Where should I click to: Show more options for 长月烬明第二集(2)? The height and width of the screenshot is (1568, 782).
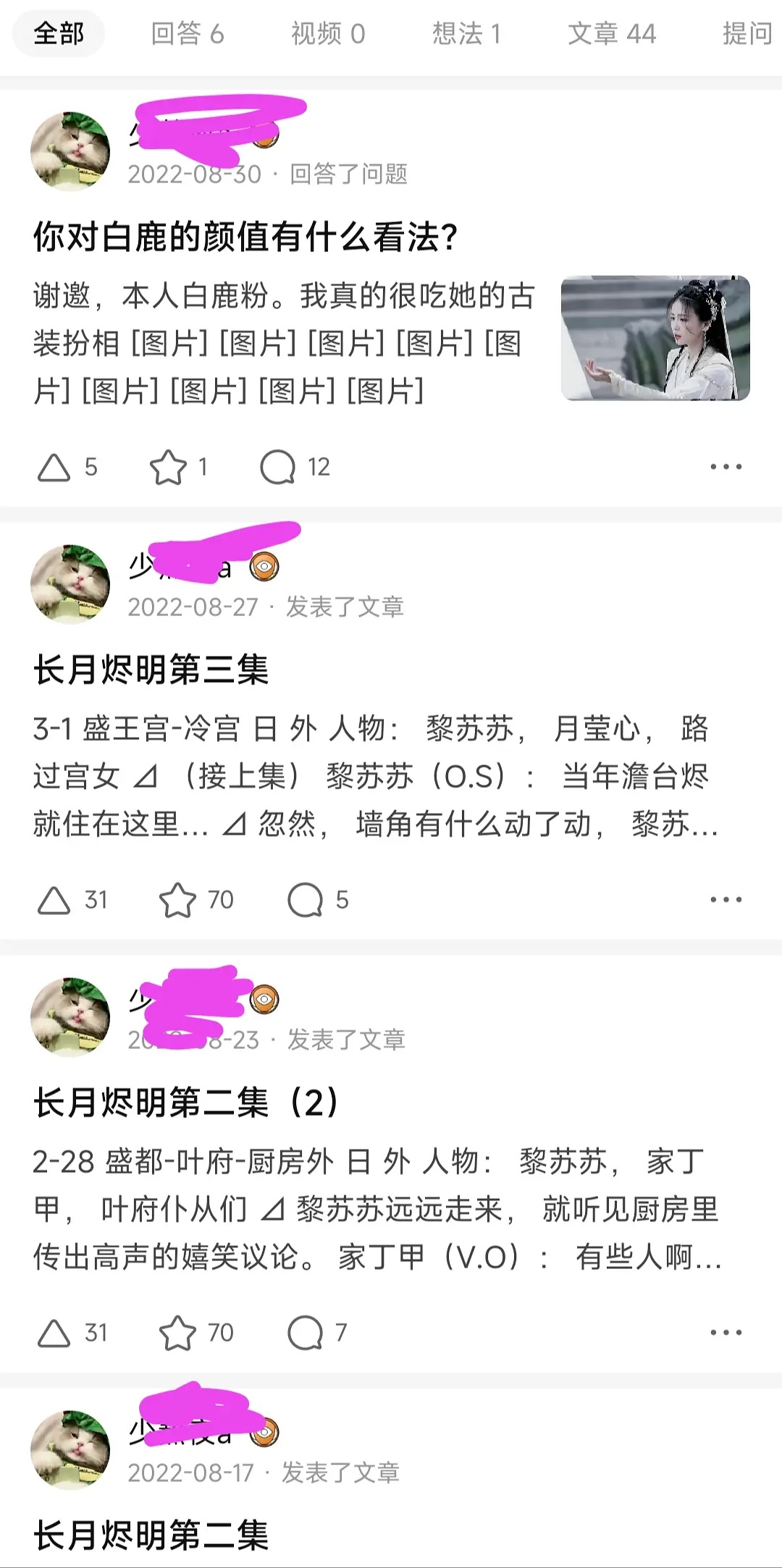(726, 1333)
